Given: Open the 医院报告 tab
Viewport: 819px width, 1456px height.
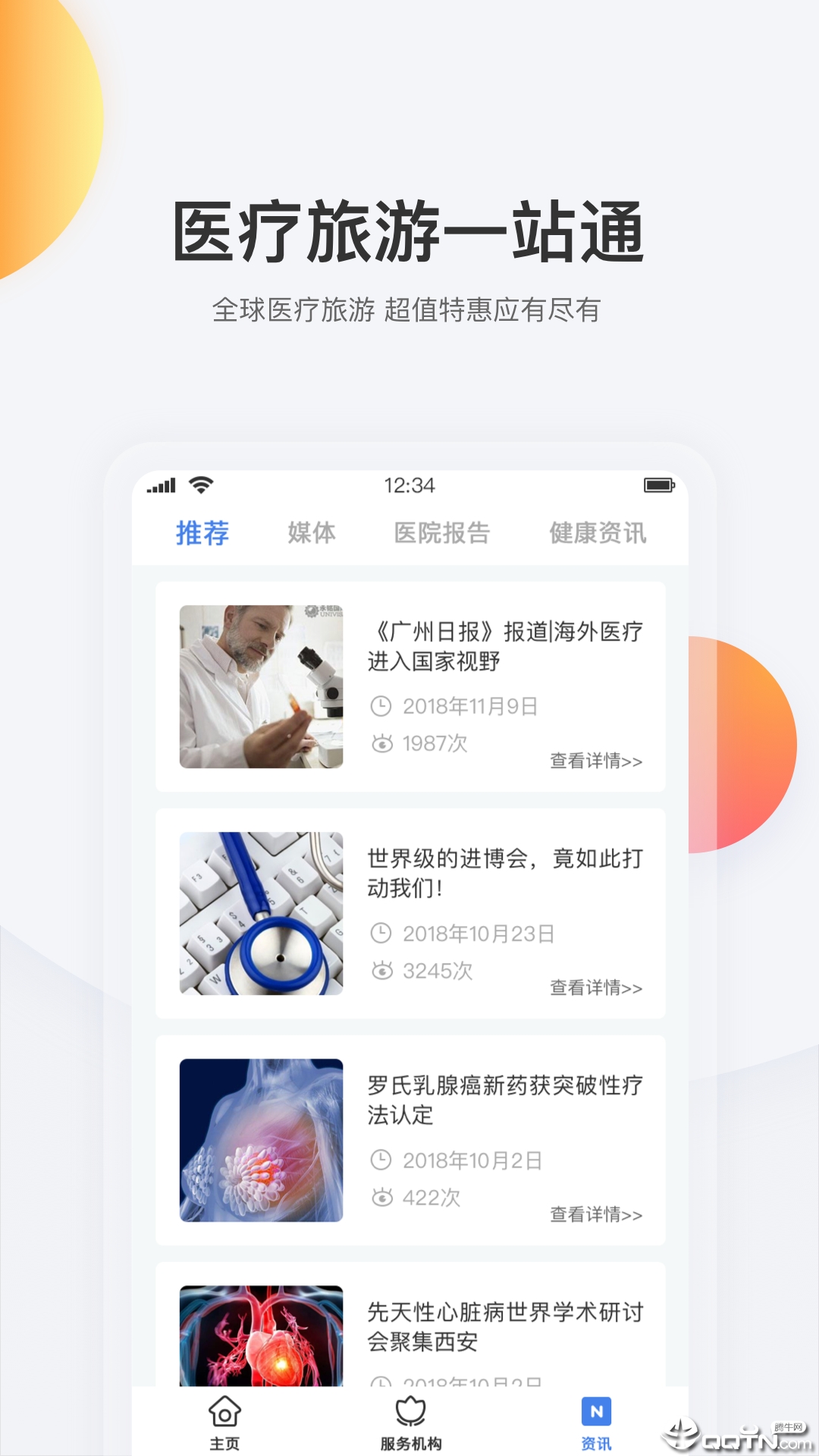Looking at the screenshot, I should 441,533.
